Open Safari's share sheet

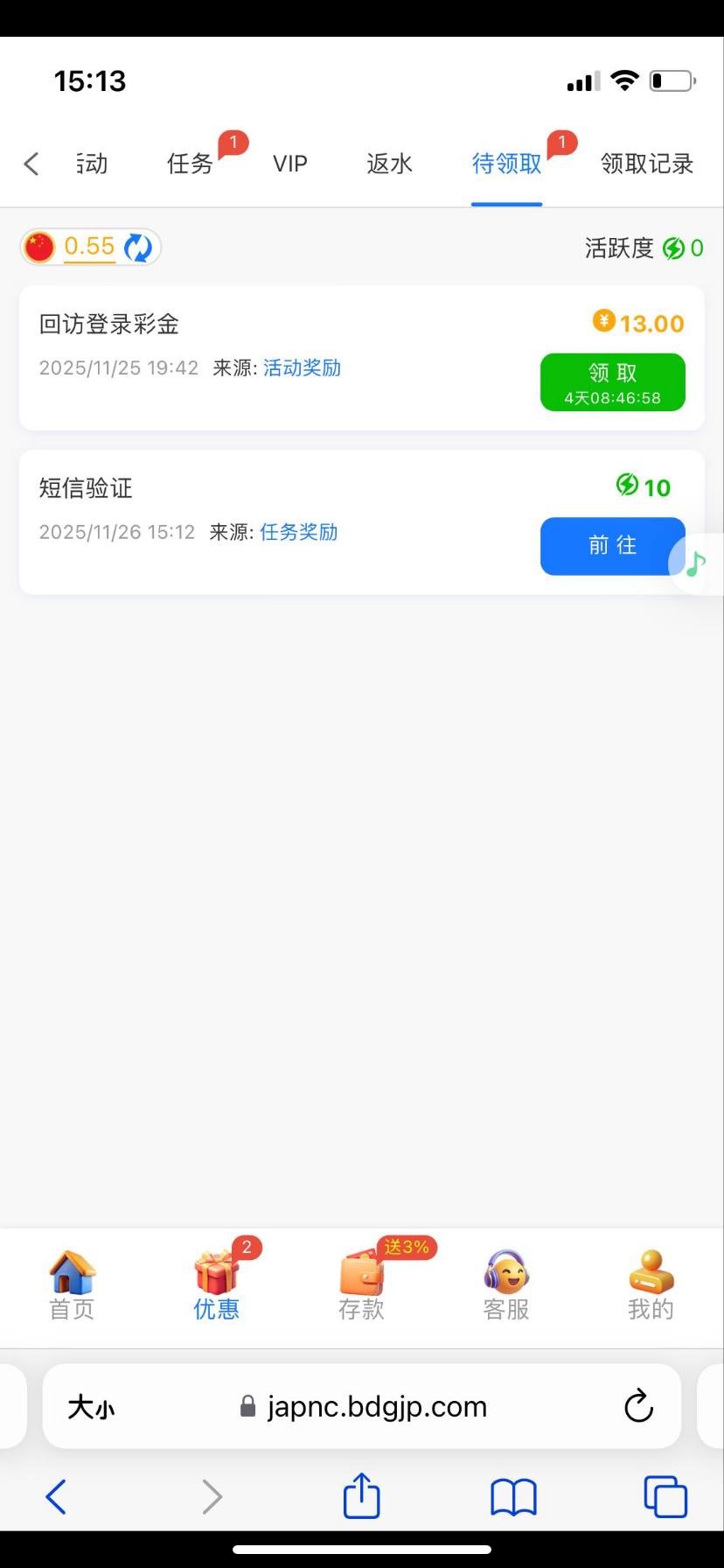(361, 1496)
